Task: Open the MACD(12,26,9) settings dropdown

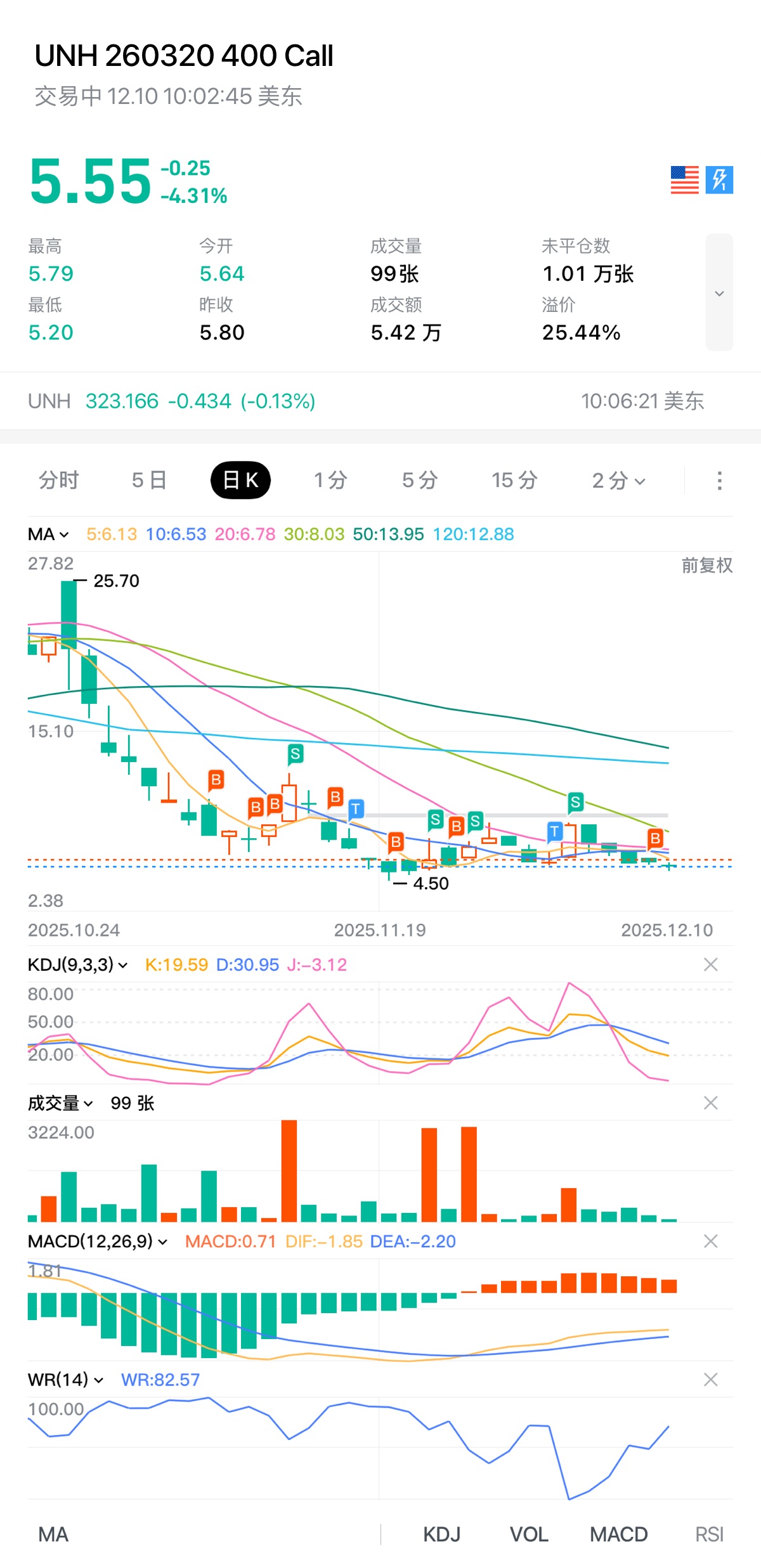Action: point(97,1241)
